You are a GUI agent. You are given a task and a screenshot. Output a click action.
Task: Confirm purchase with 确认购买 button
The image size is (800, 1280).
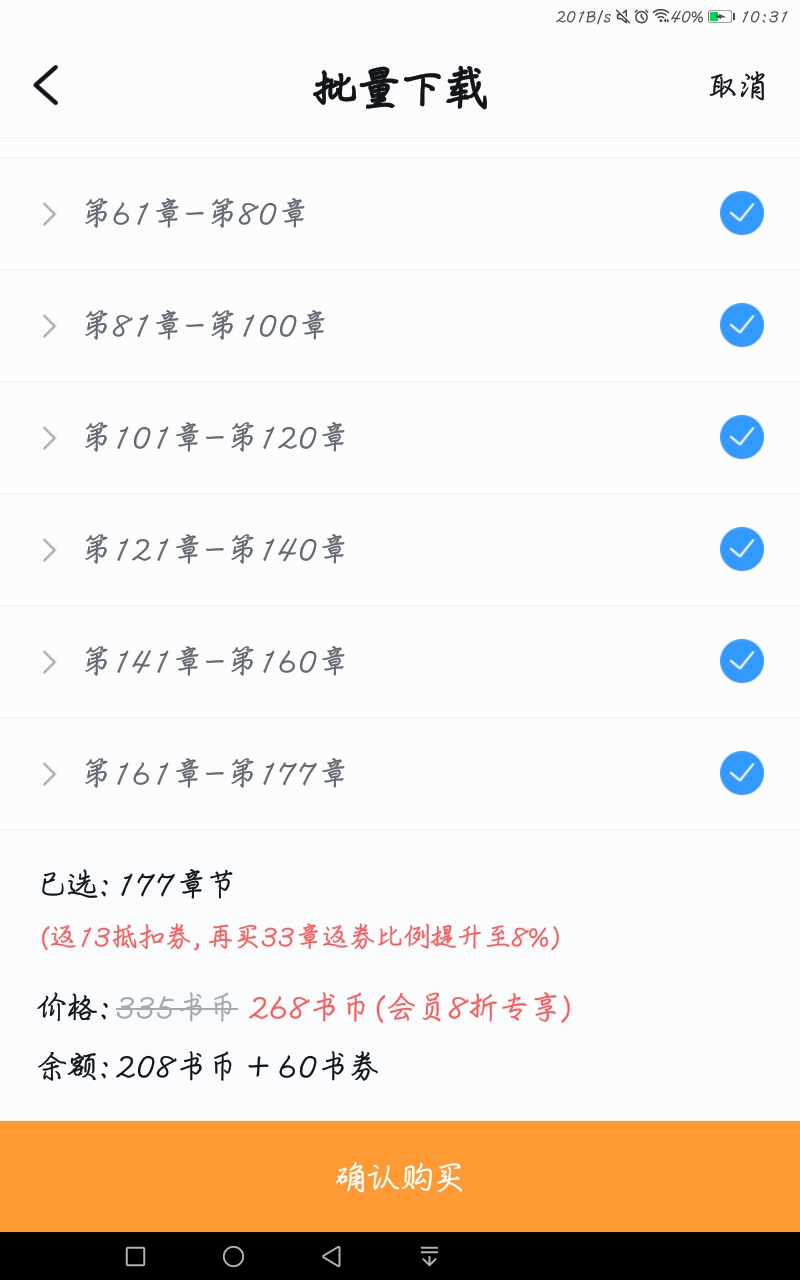point(400,1177)
